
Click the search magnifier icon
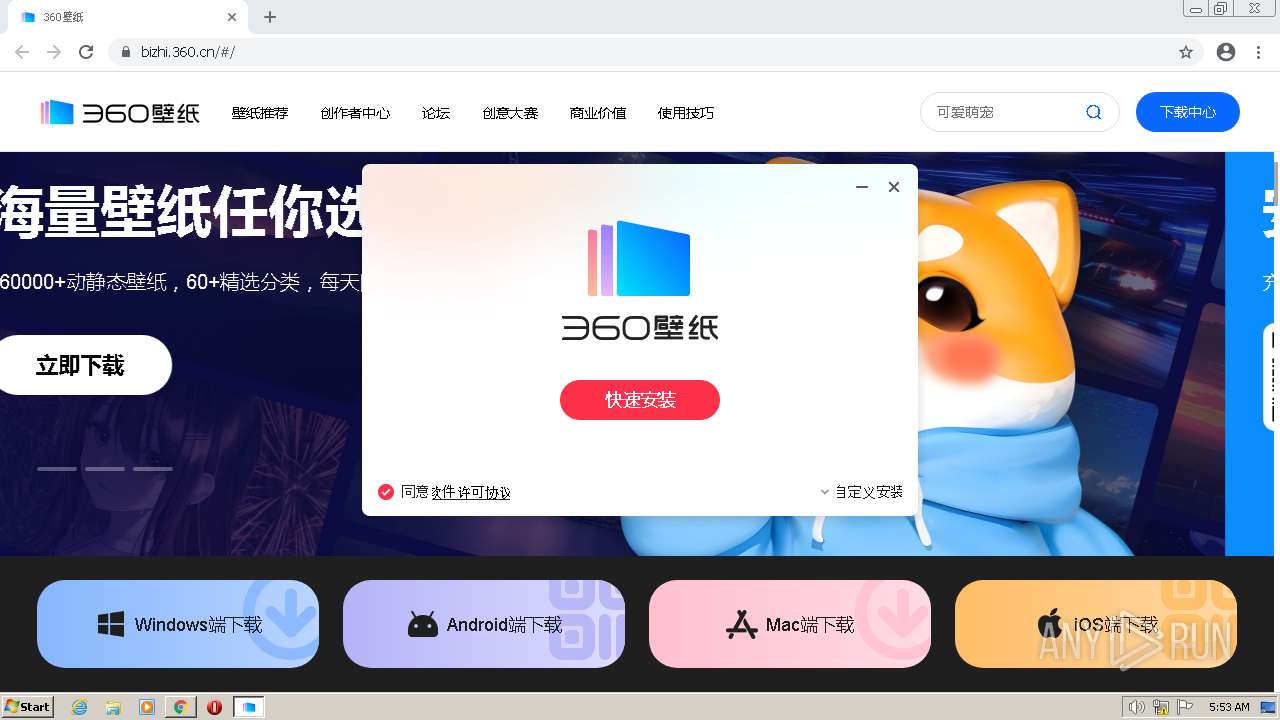point(1094,112)
